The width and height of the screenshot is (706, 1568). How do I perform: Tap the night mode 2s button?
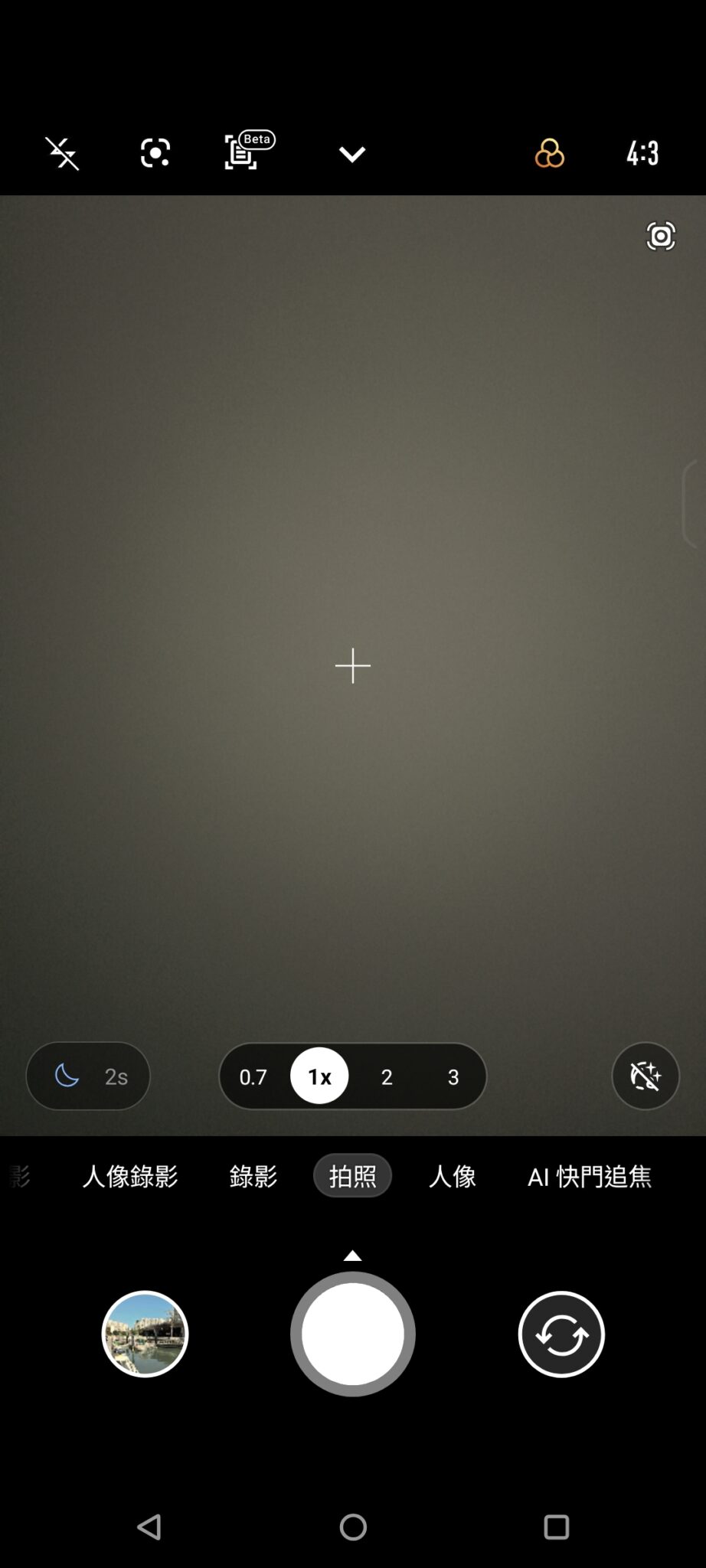(x=89, y=1076)
